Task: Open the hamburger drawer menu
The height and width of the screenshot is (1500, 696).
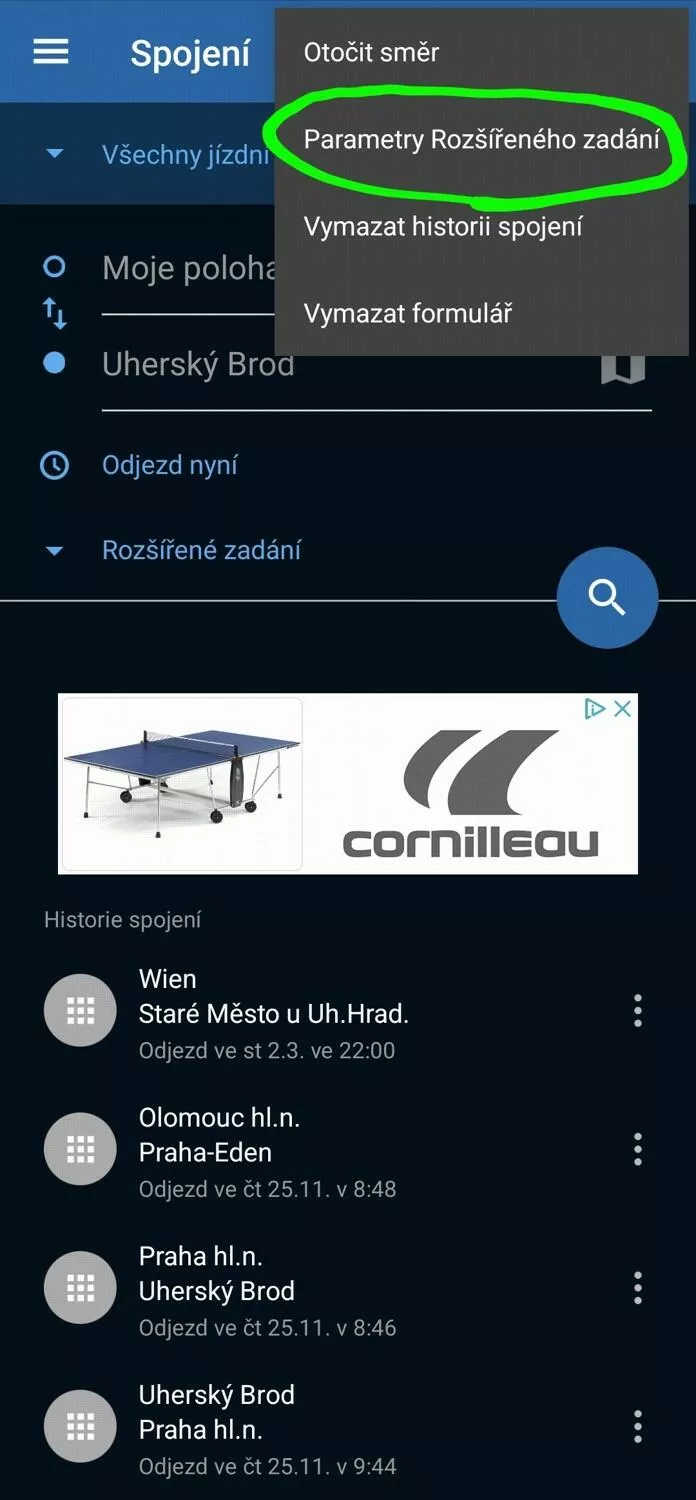Action: point(51,52)
